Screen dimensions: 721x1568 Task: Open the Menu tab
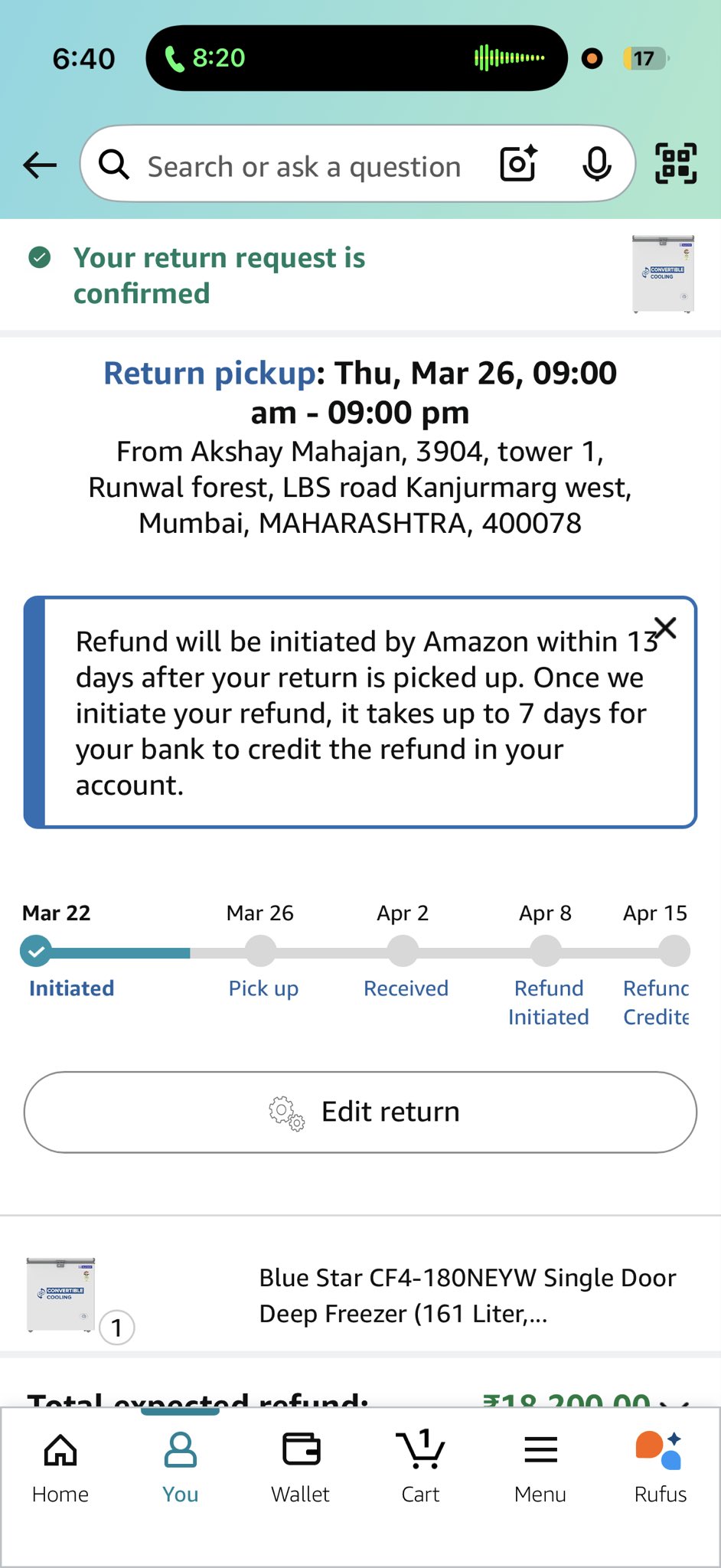point(540,1468)
